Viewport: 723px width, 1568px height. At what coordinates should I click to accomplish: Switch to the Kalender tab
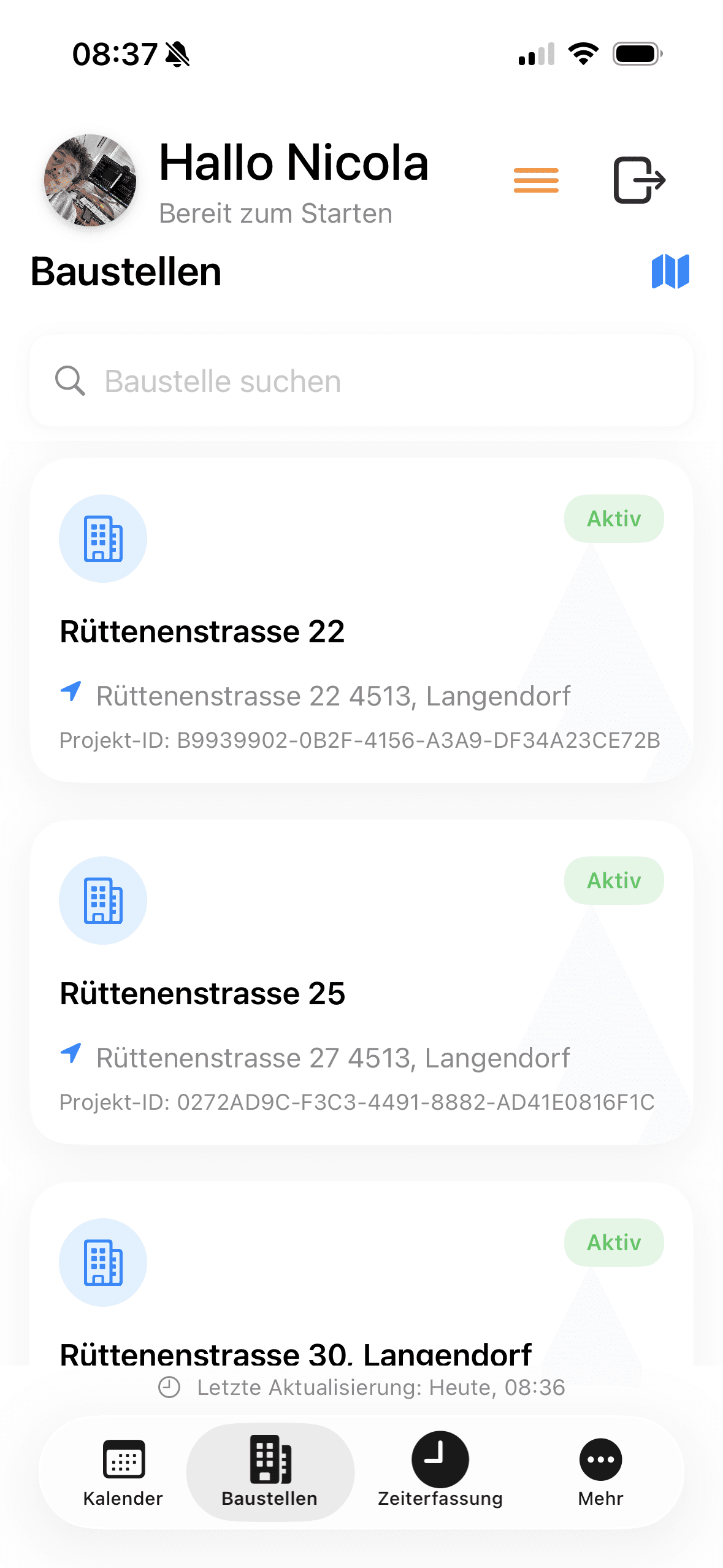pos(123,1472)
